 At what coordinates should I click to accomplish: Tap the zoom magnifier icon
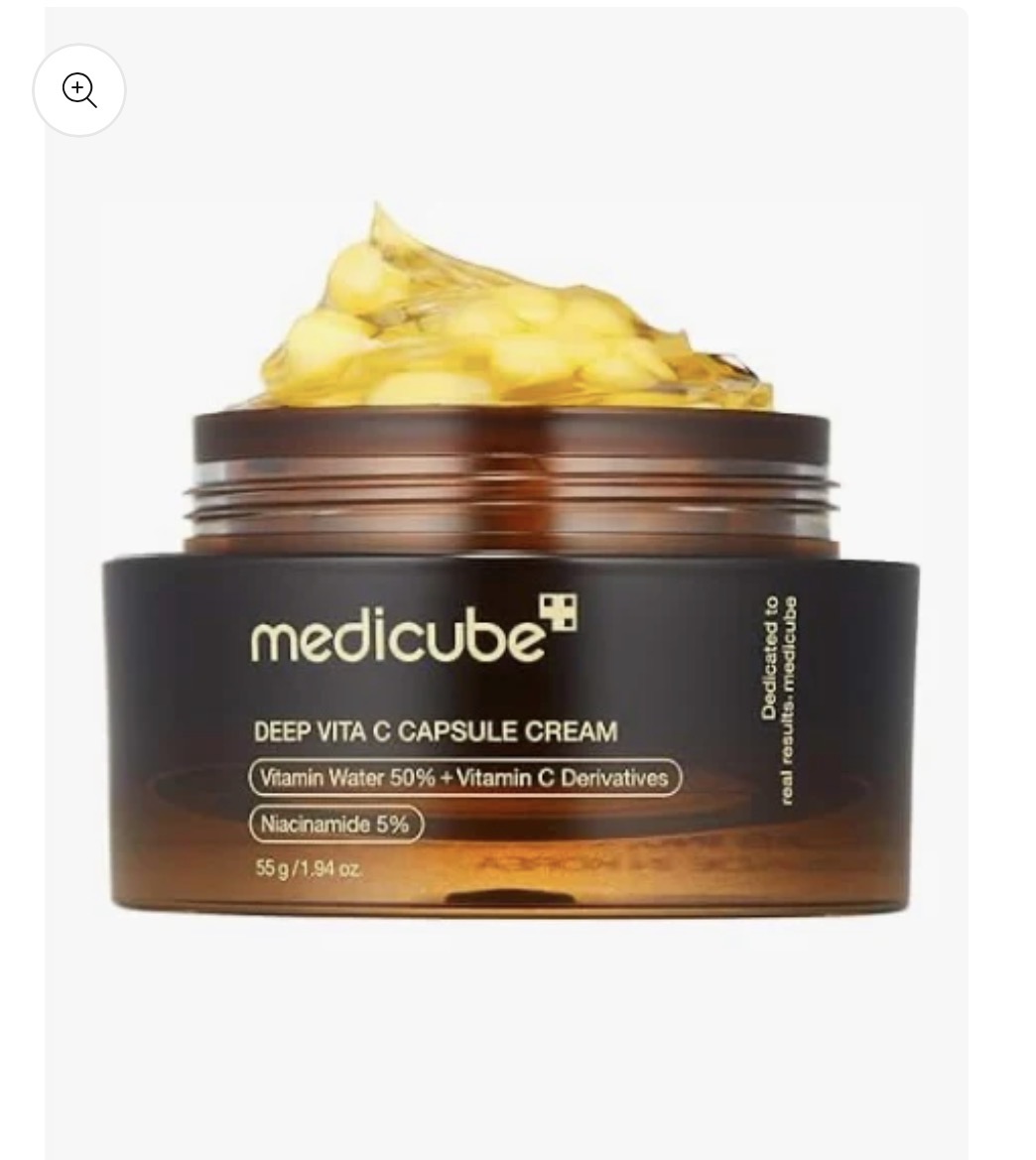79,90
